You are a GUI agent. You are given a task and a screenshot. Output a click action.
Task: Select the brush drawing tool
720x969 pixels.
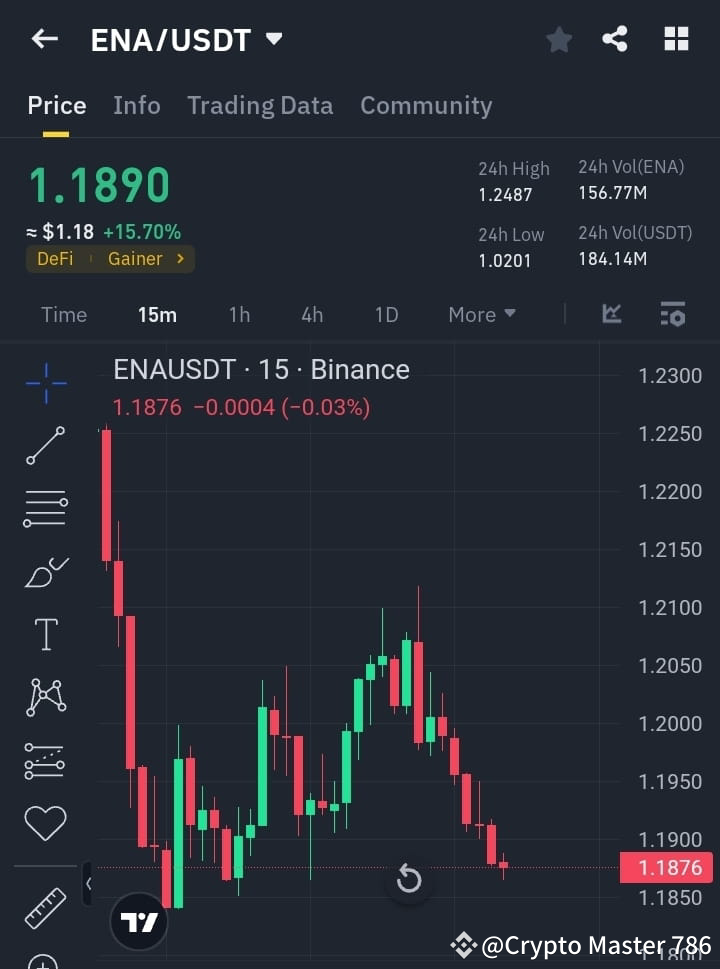coord(44,571)
